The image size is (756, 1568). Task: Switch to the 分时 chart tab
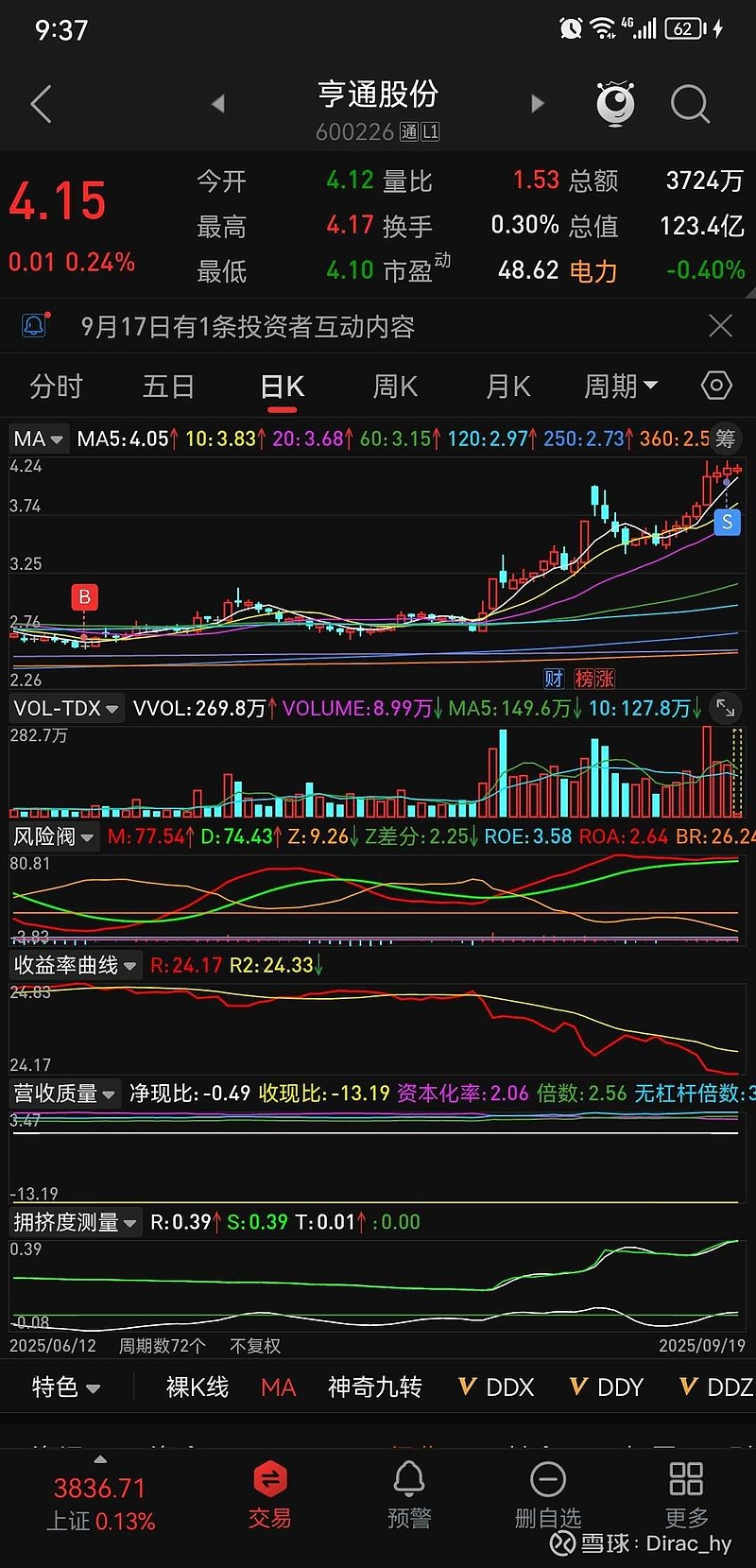tap(56, 387)
